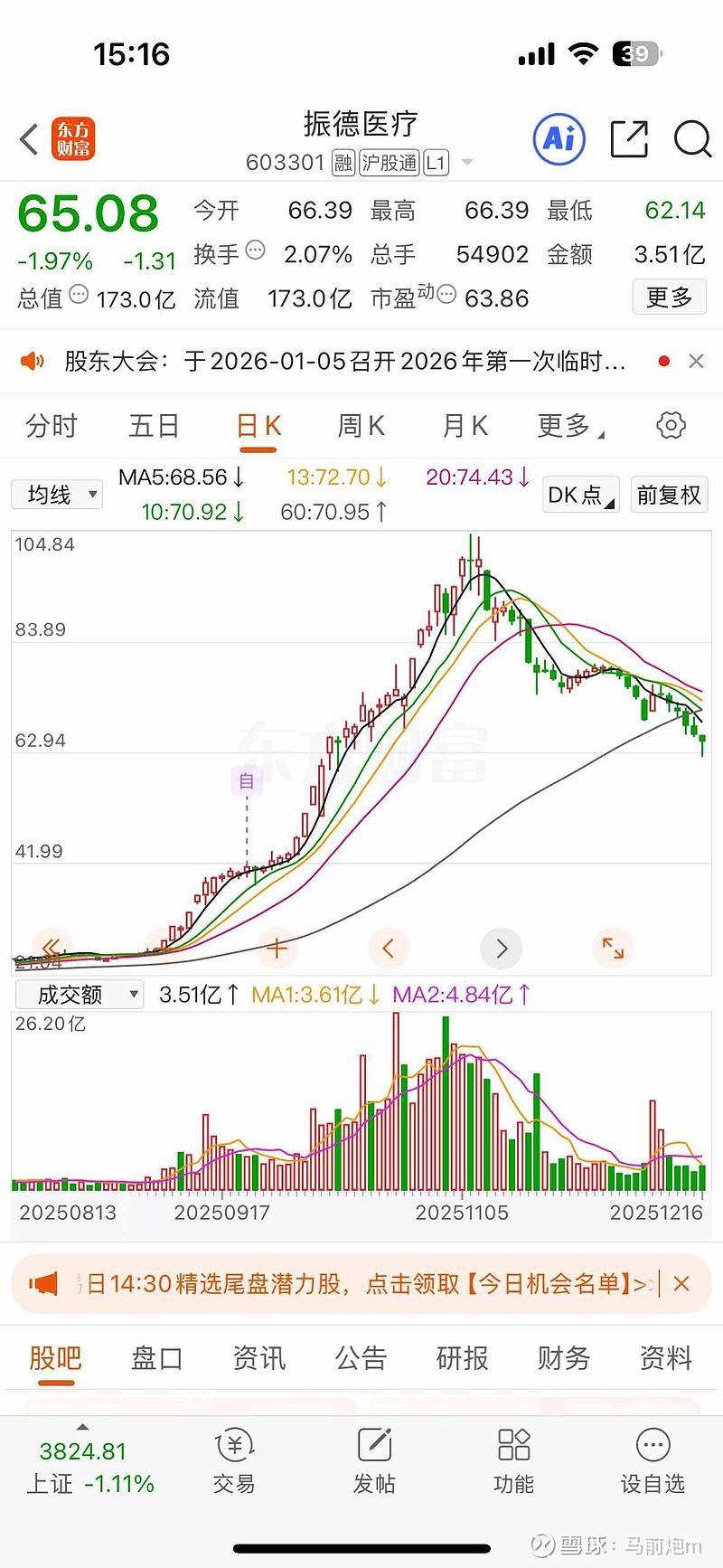The image size is (723, 1568).
Task: Switch to the 周K weekly chart tab
Action: coord(361,425)
